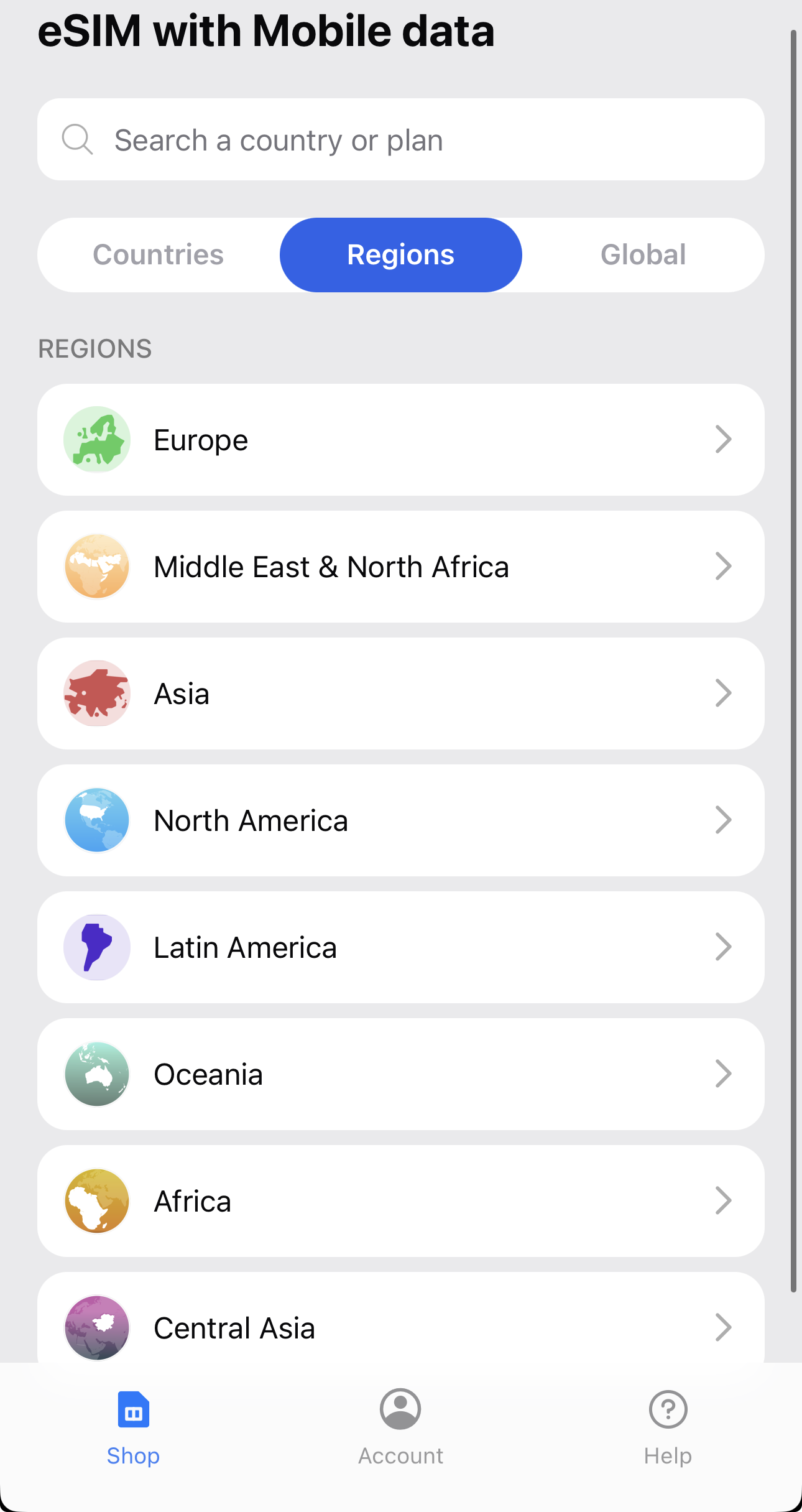Screen dimensions: 802x1512
Task: Expand the Europe region details
Action: coord(723,440)
